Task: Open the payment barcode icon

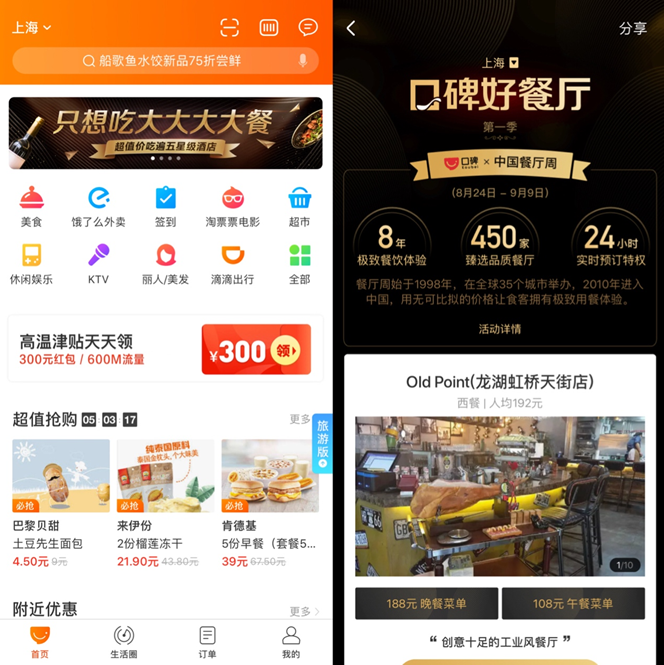Action: [269, 28]
